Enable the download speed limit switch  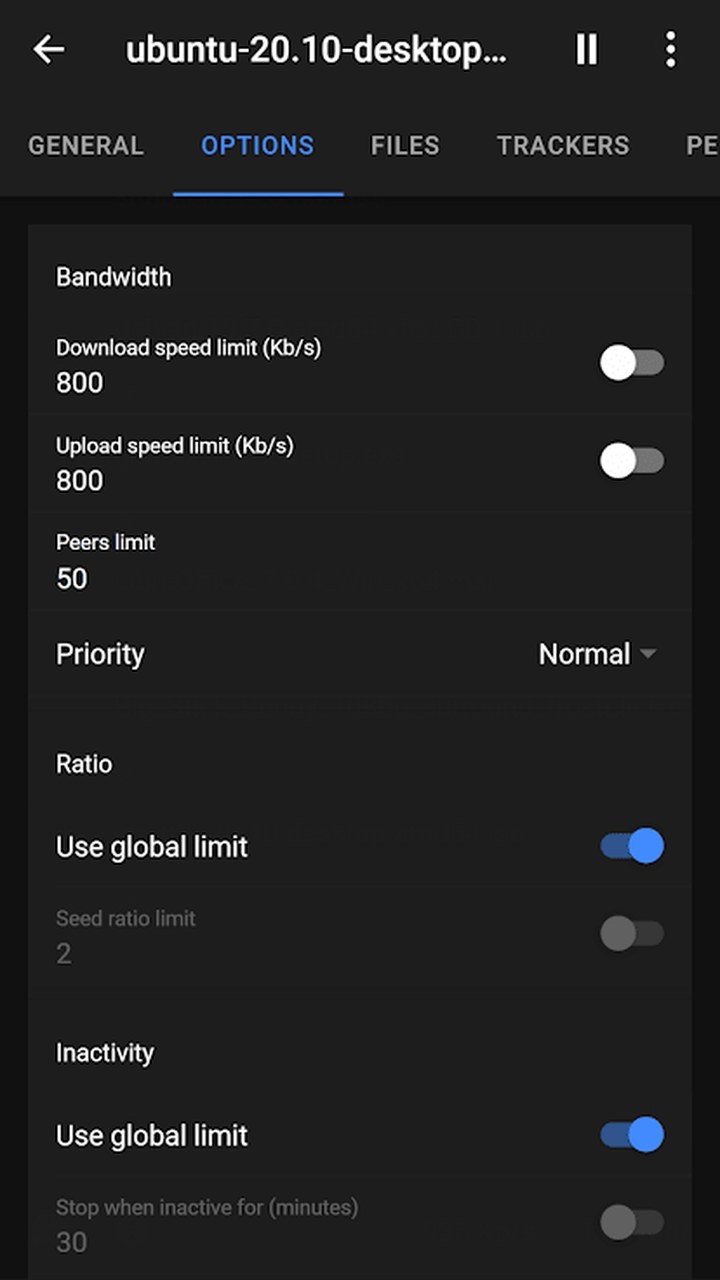(x=632, y=363)
